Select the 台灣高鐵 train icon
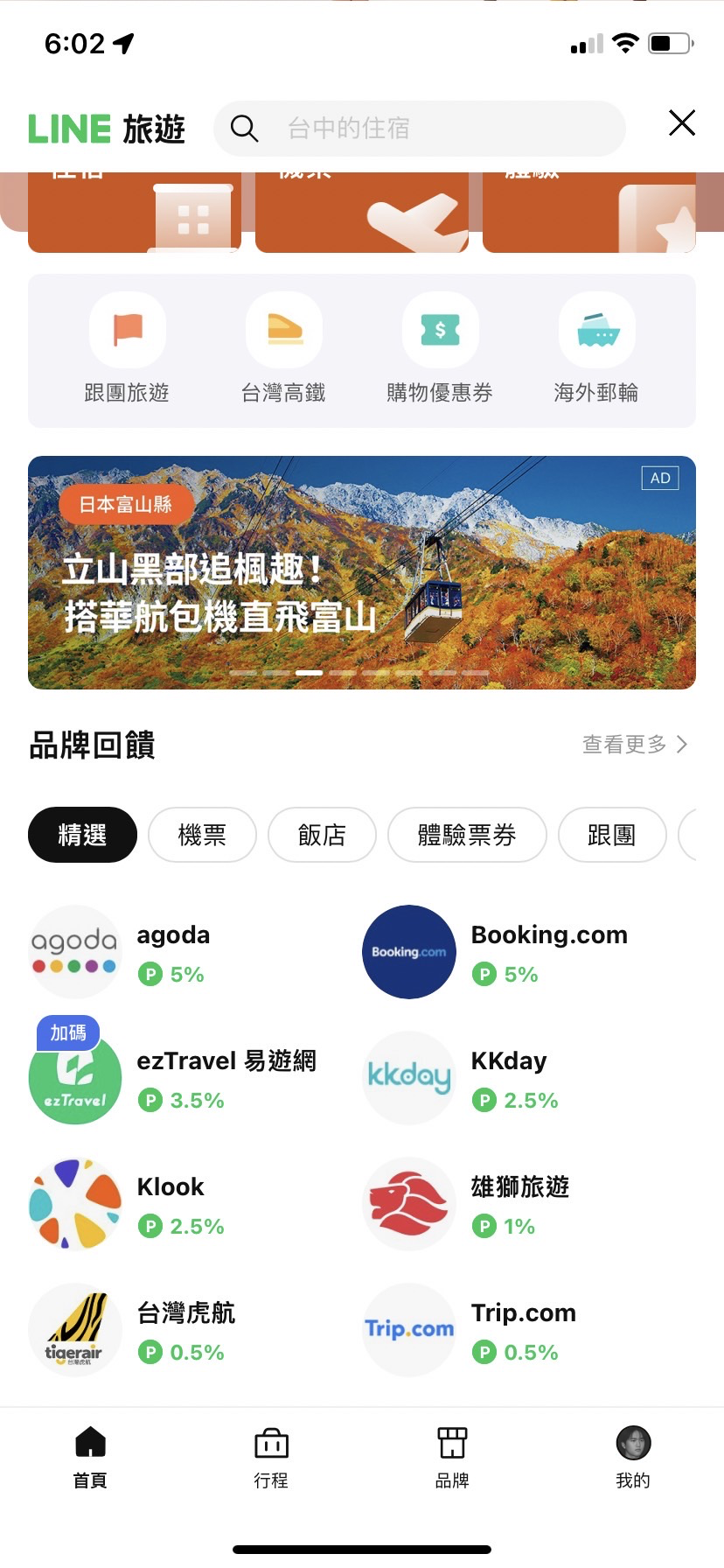Viewport: 724px width, 1568px height. [283, 330]
